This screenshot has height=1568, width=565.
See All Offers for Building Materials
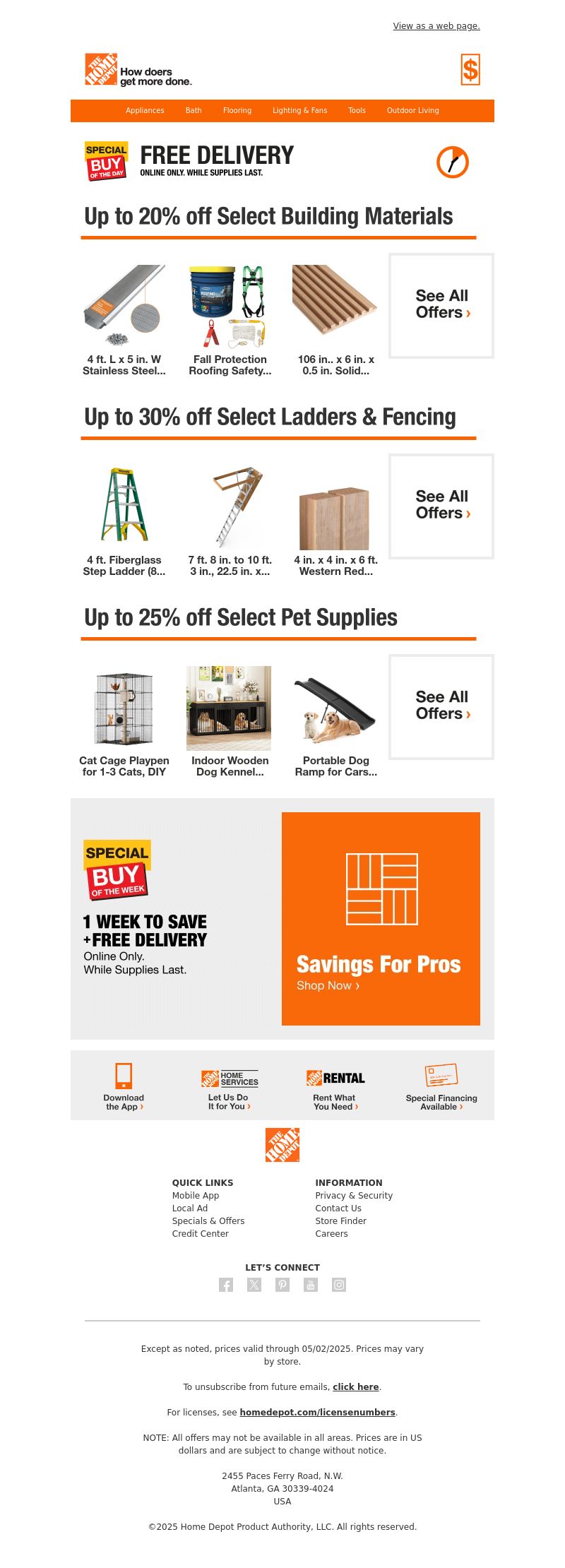pos(441,305)
